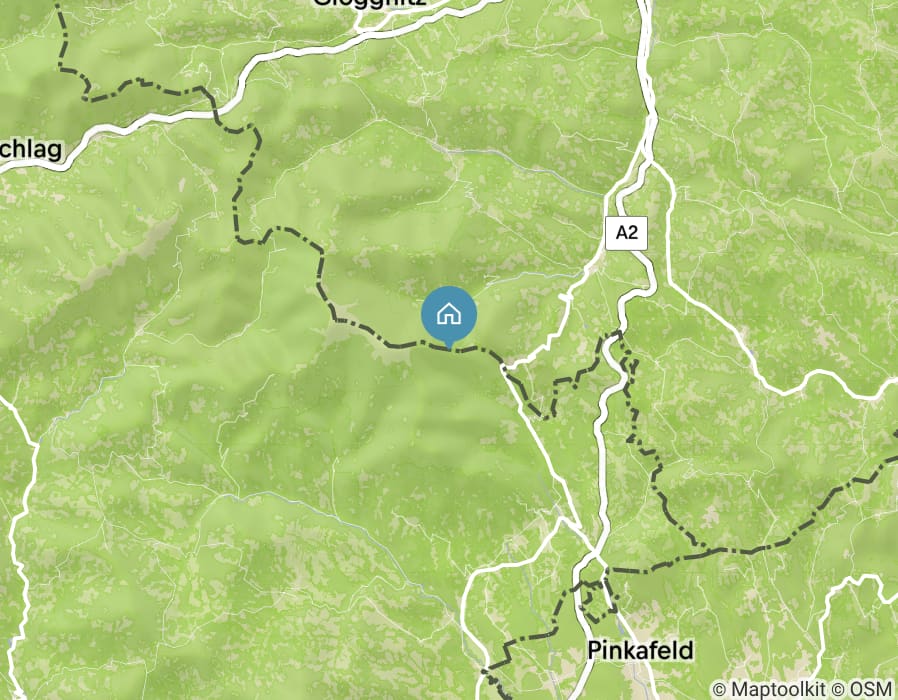The image size is (898, 700).
Task: Open the OSM attribution link
Action: pyautogui.click(x=871, y=689)
